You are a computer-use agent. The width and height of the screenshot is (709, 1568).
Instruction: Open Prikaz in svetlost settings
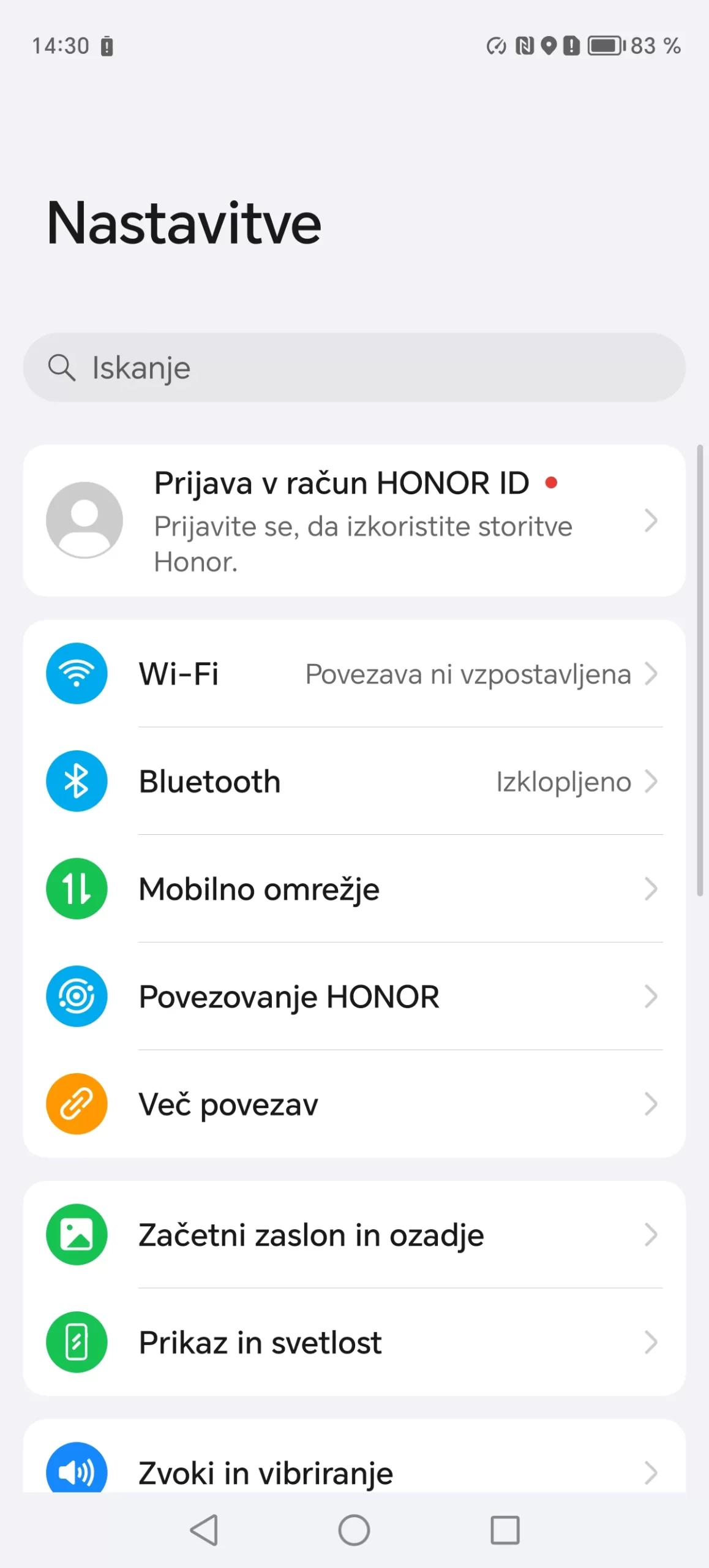tap(354, 1343)
